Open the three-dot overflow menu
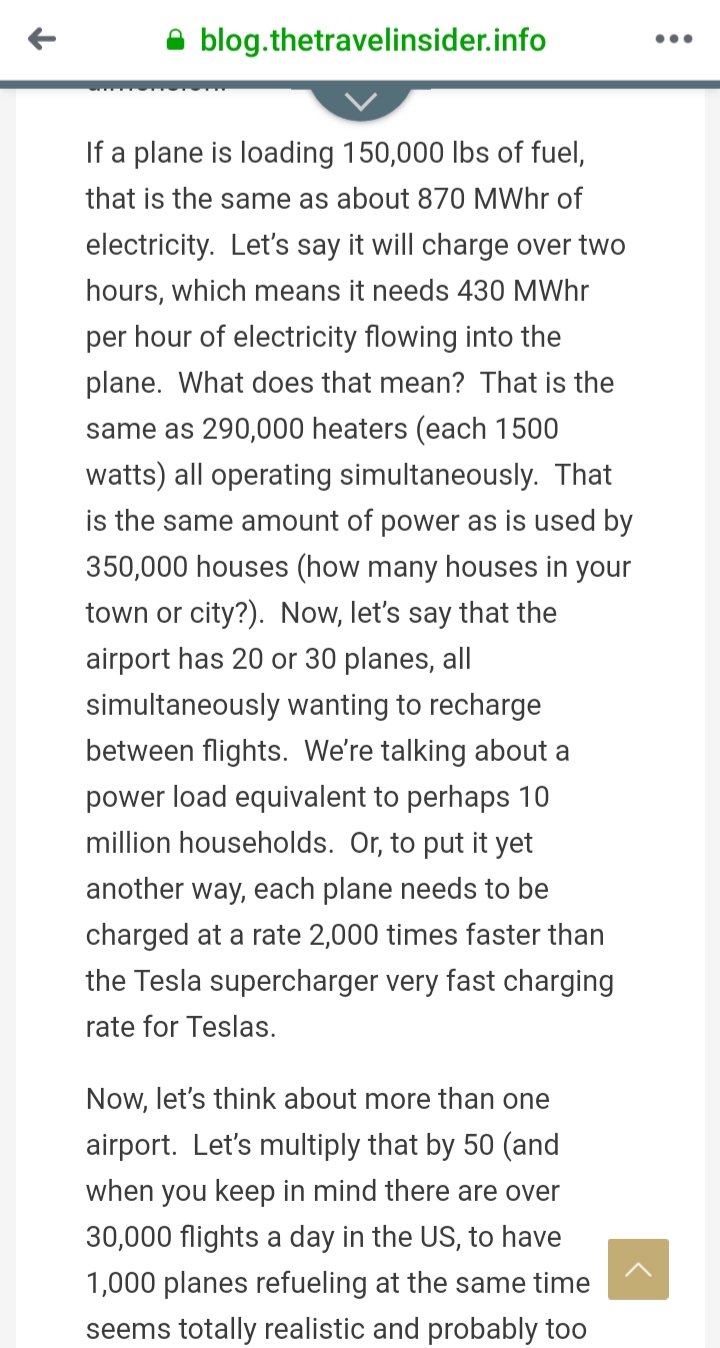 (673, 40)
